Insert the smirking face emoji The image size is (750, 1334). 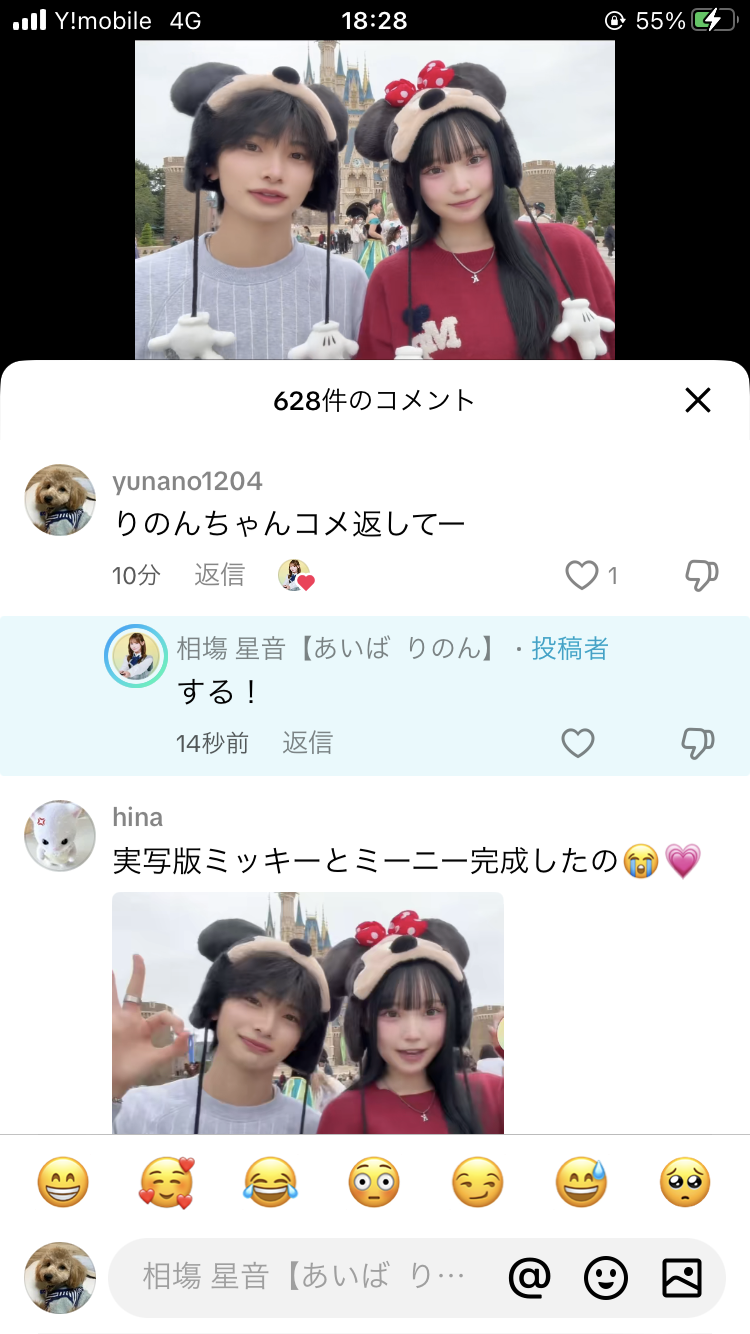click(x=477, y=1184)
